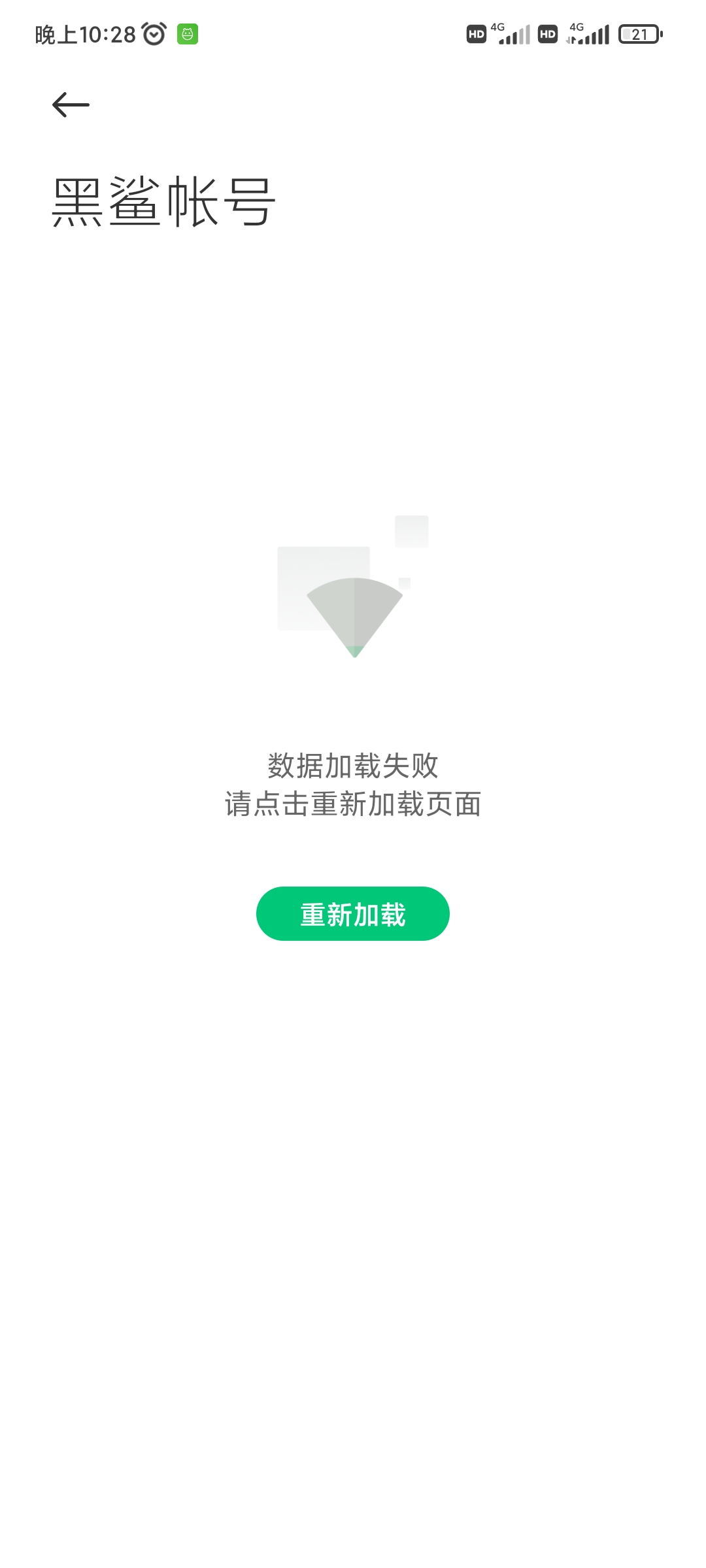Screen dimensions: 706x1568
Task: Tap the 重新加载 reload button
Action: tap(353, 913)
